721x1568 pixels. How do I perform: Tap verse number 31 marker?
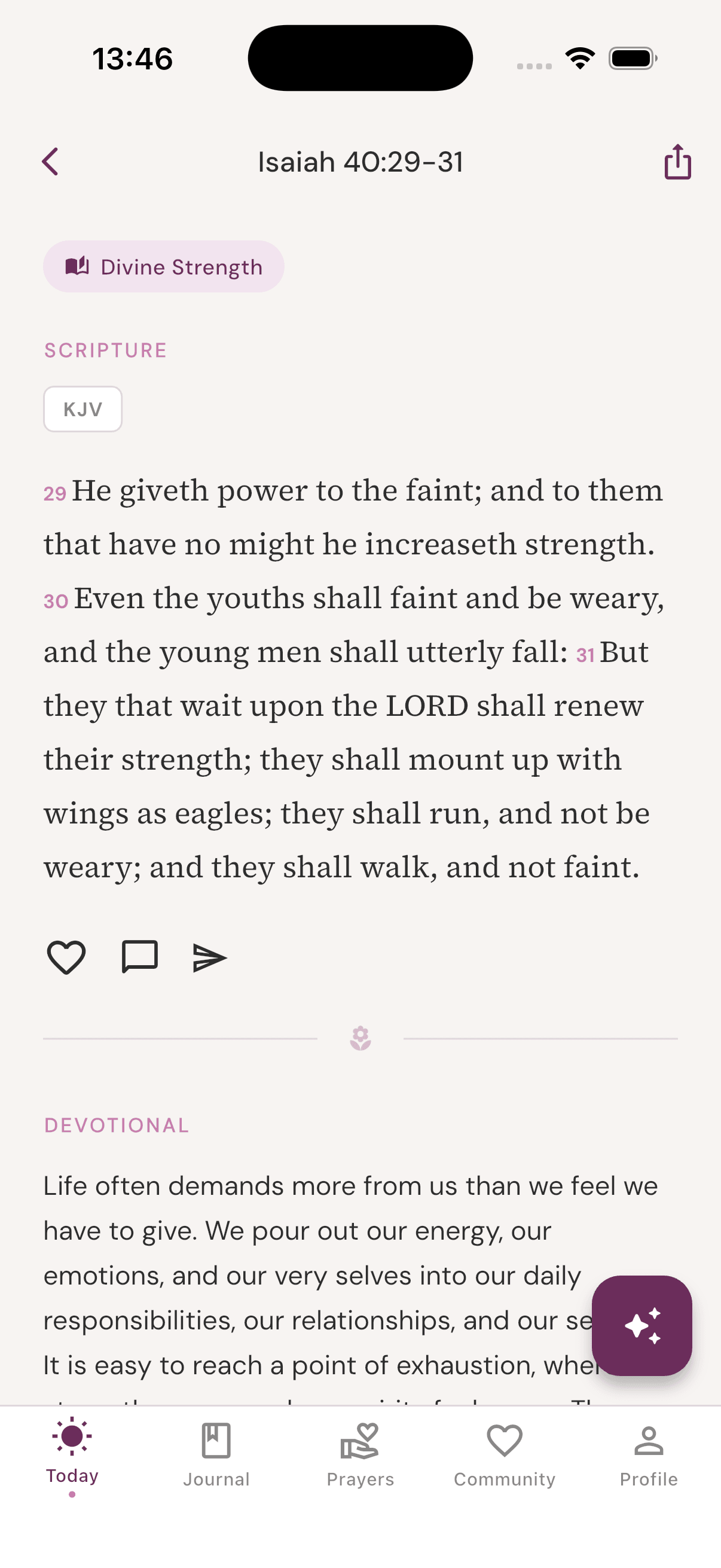[585, 655]
